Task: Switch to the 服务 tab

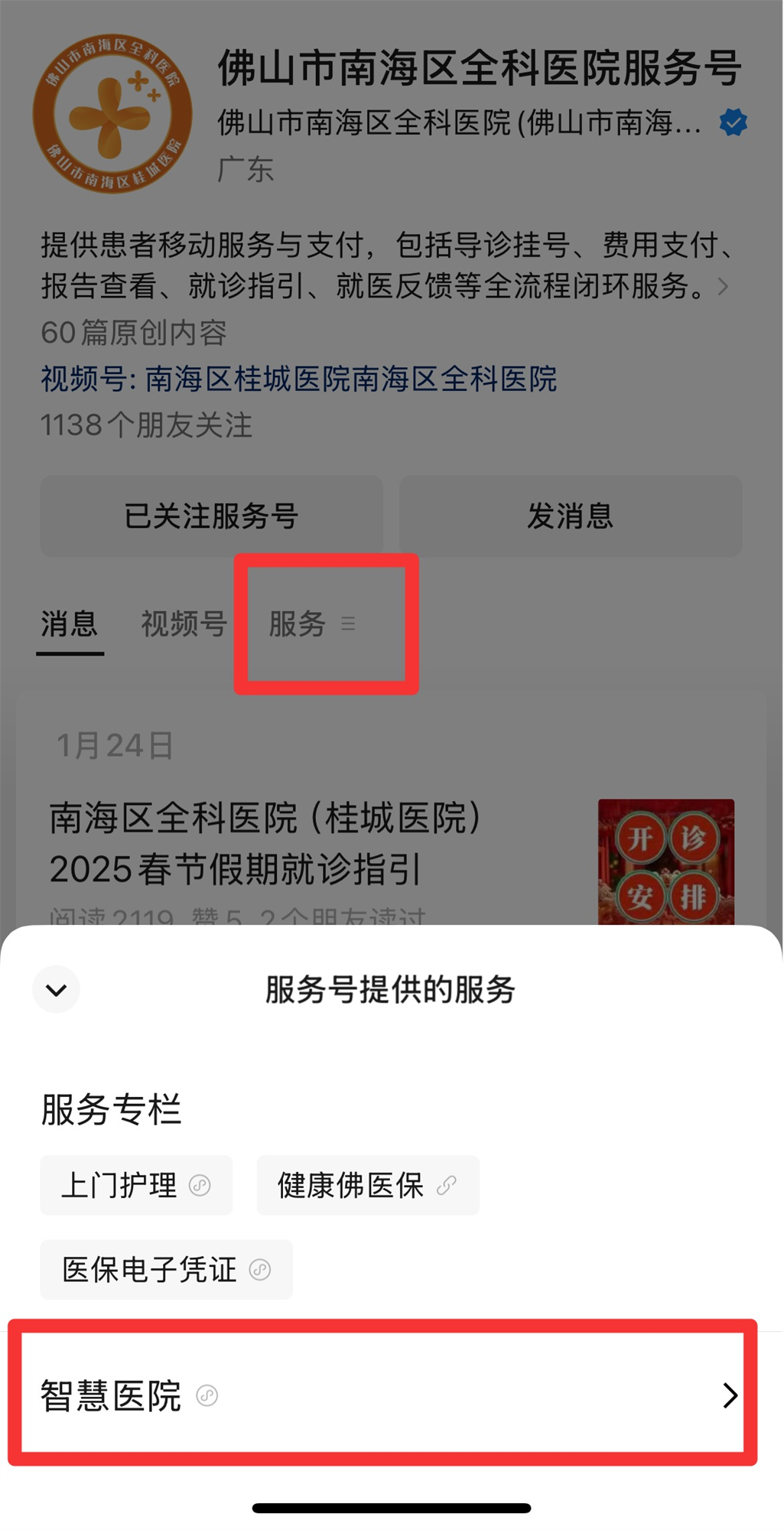Action: tap(312, 624)
